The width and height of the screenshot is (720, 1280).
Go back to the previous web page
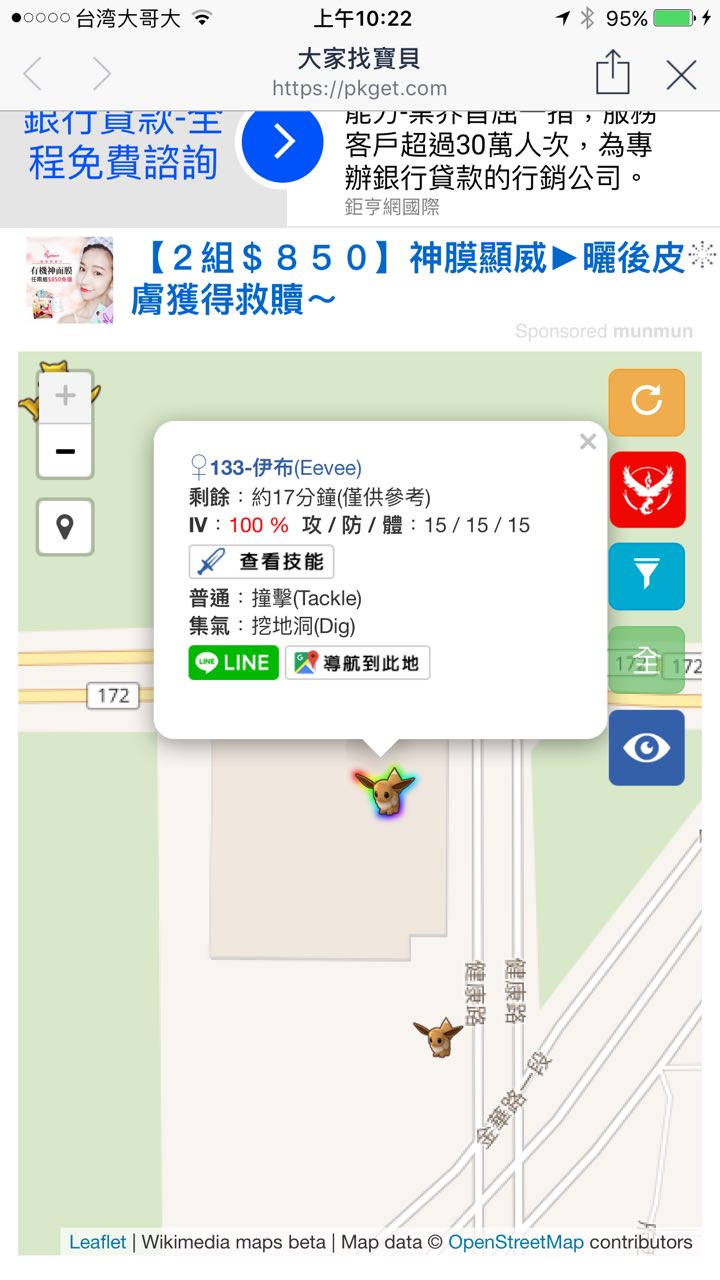34,74
